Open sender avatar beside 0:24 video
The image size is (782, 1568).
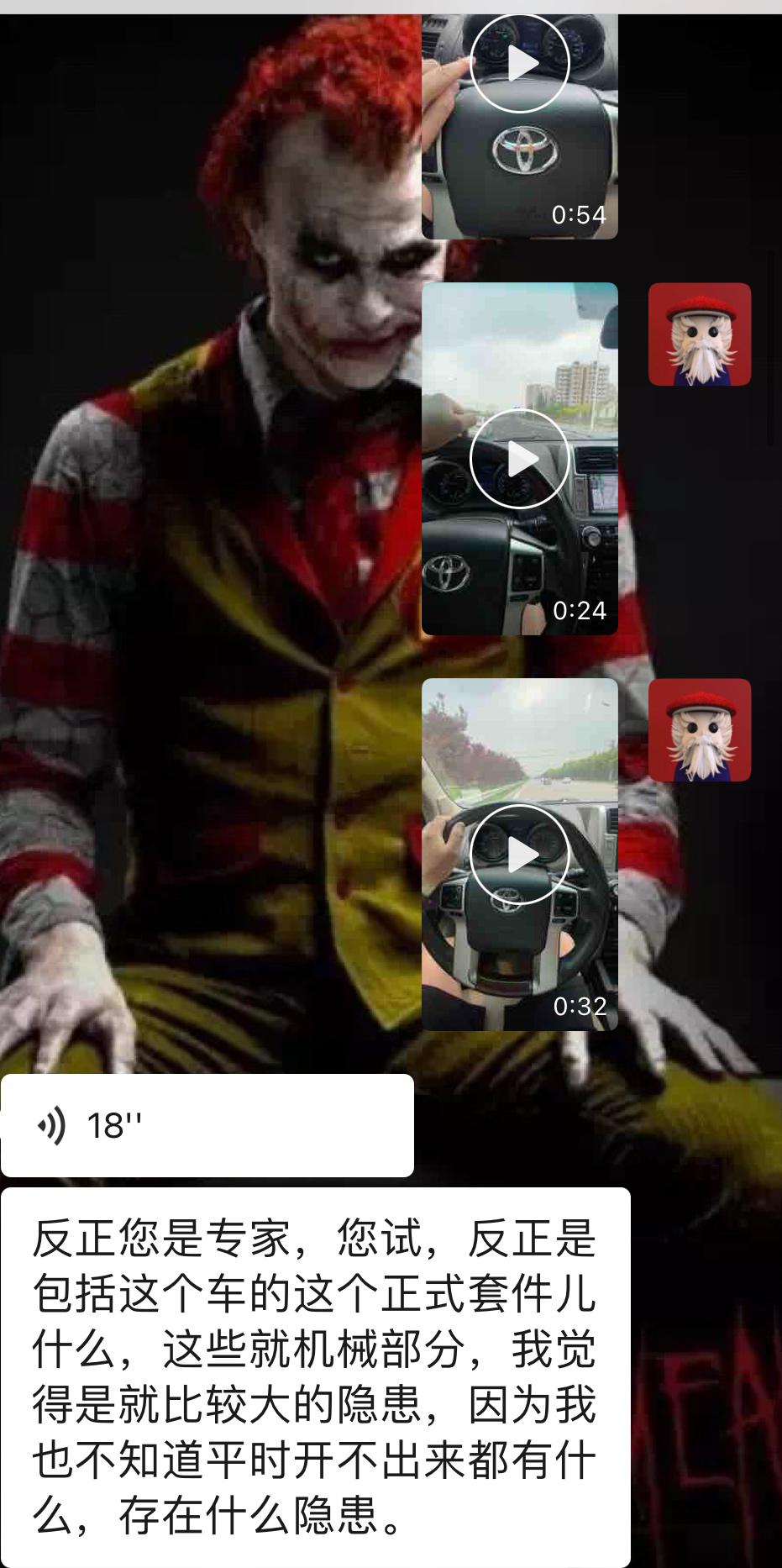[699, 334]
